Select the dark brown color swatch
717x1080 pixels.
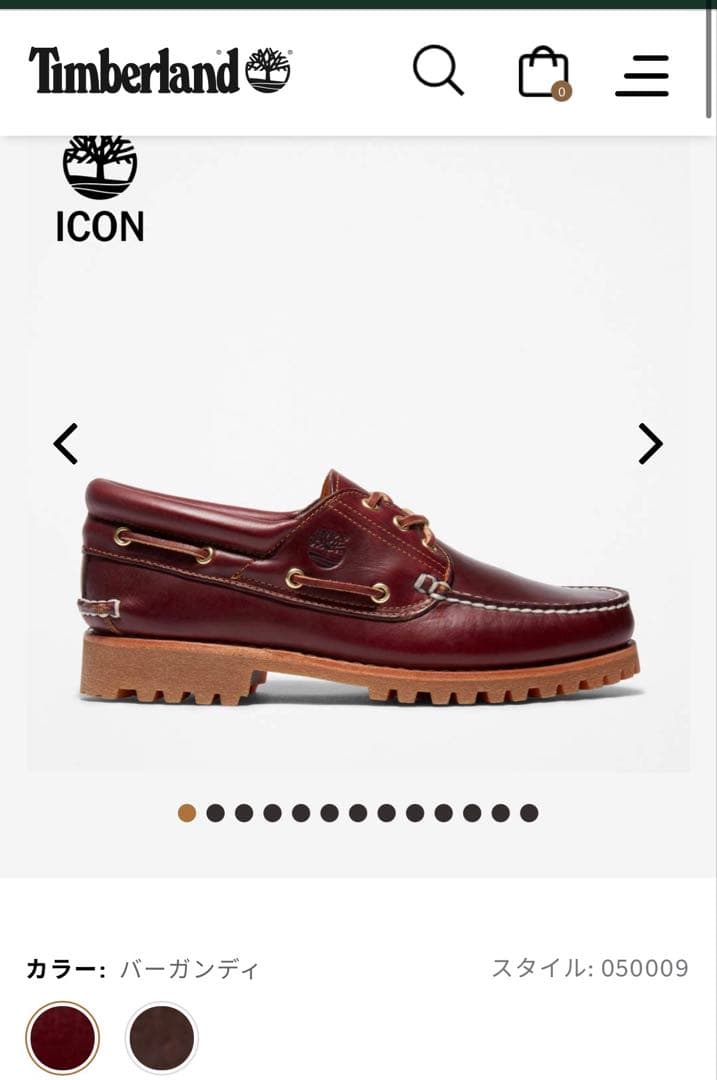click(161, 1038)
